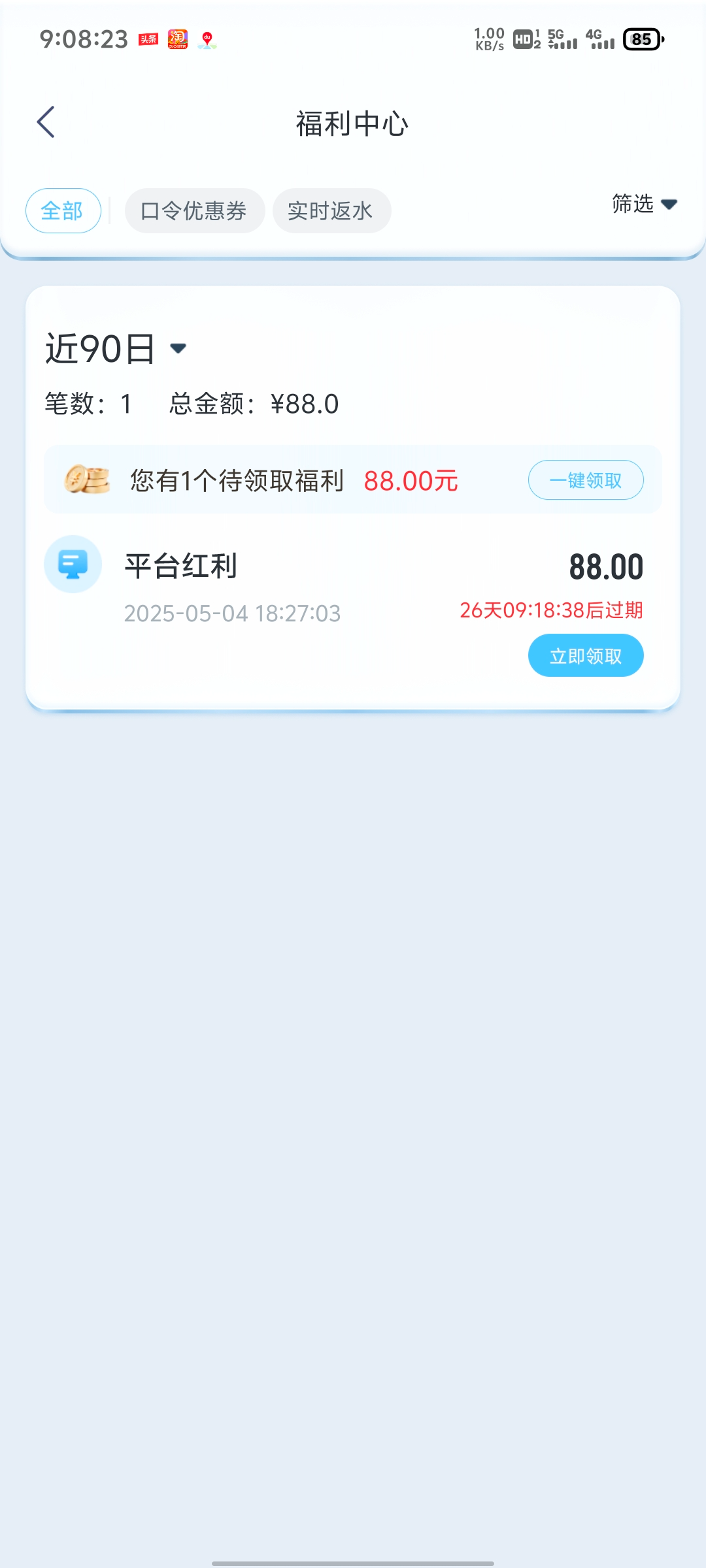Collapse the 近90日 dropdown arrow
Screen dimensions: 706x1568
pos(178,350)
